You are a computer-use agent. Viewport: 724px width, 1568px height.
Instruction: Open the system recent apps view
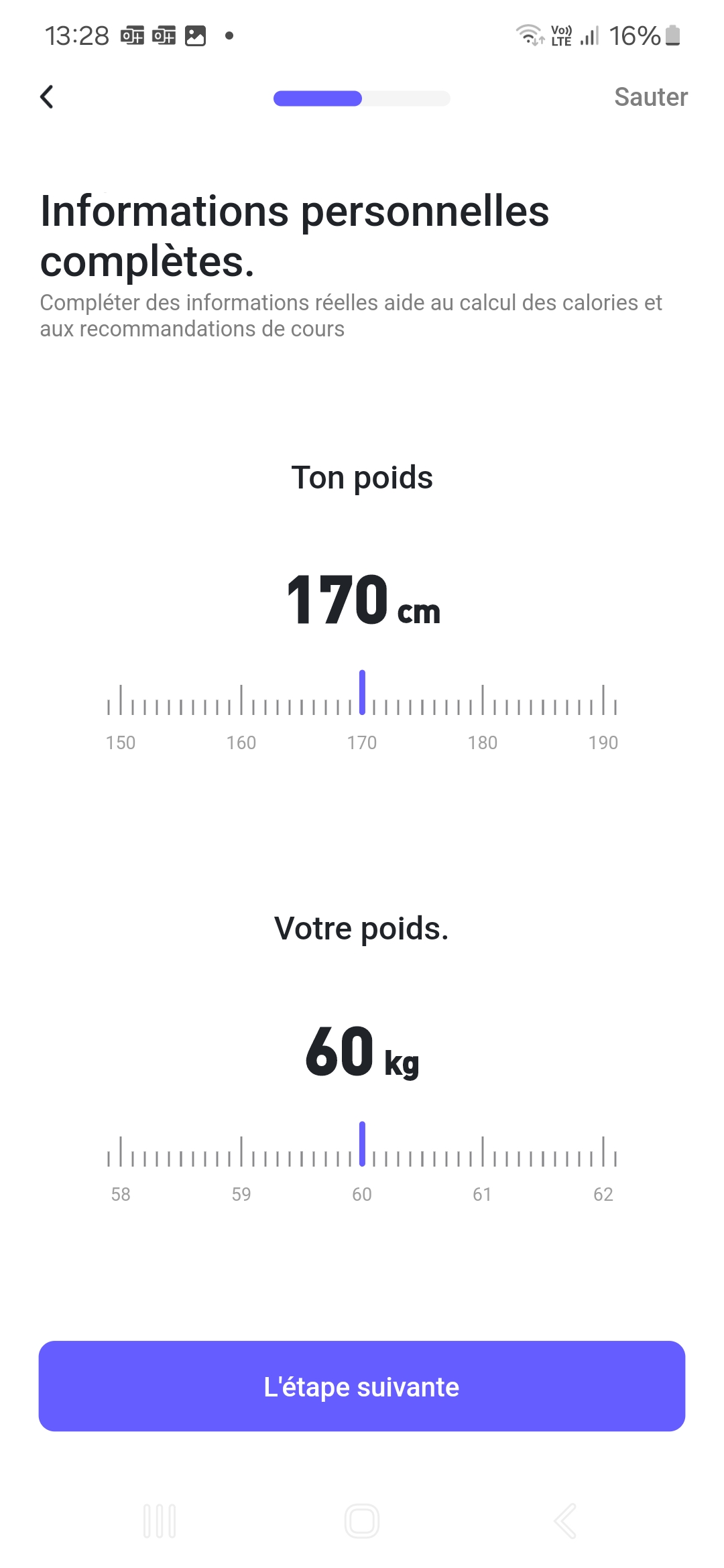(160, 1520)
